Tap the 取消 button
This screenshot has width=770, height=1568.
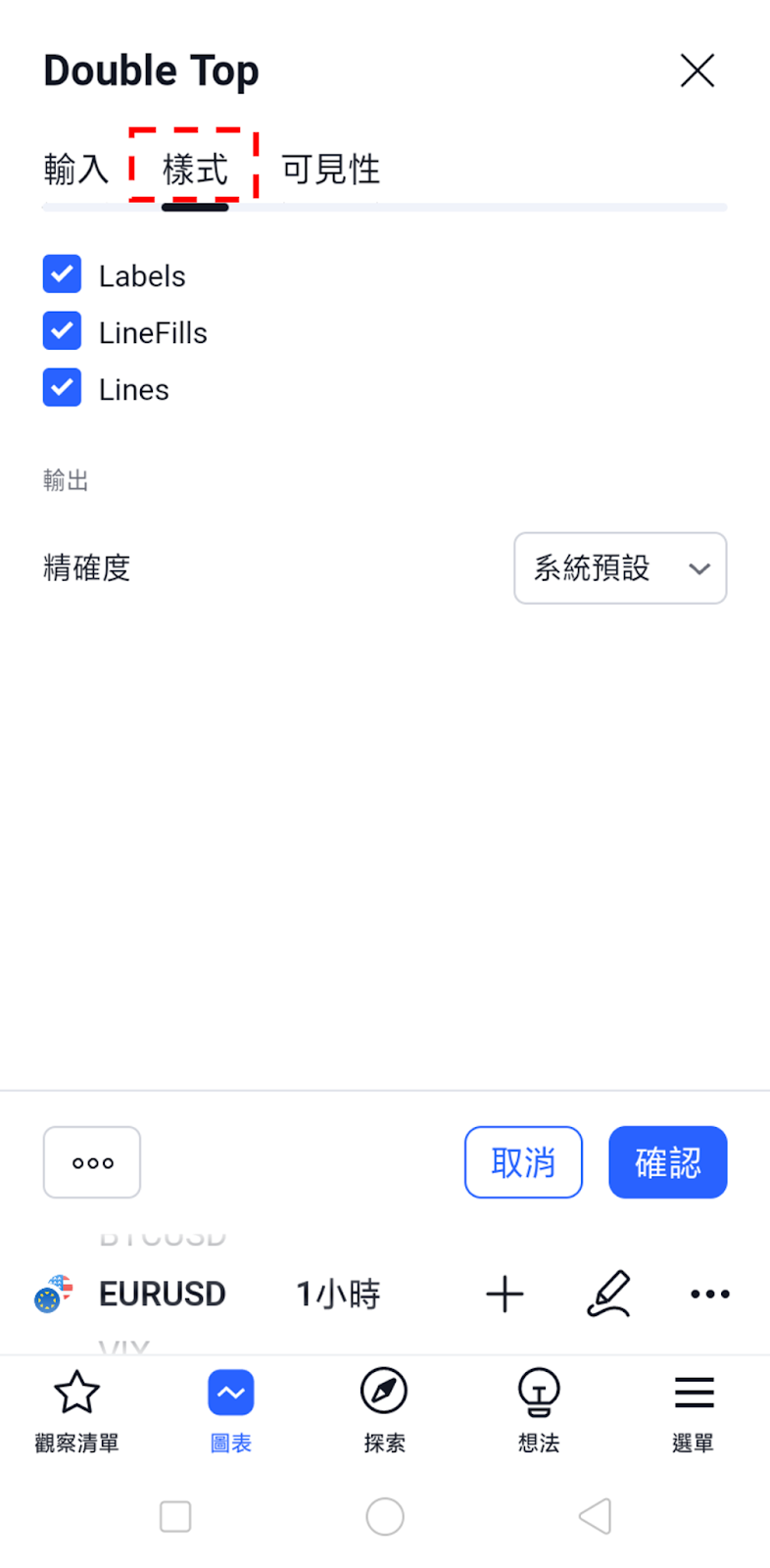(x=523, y=1162)
